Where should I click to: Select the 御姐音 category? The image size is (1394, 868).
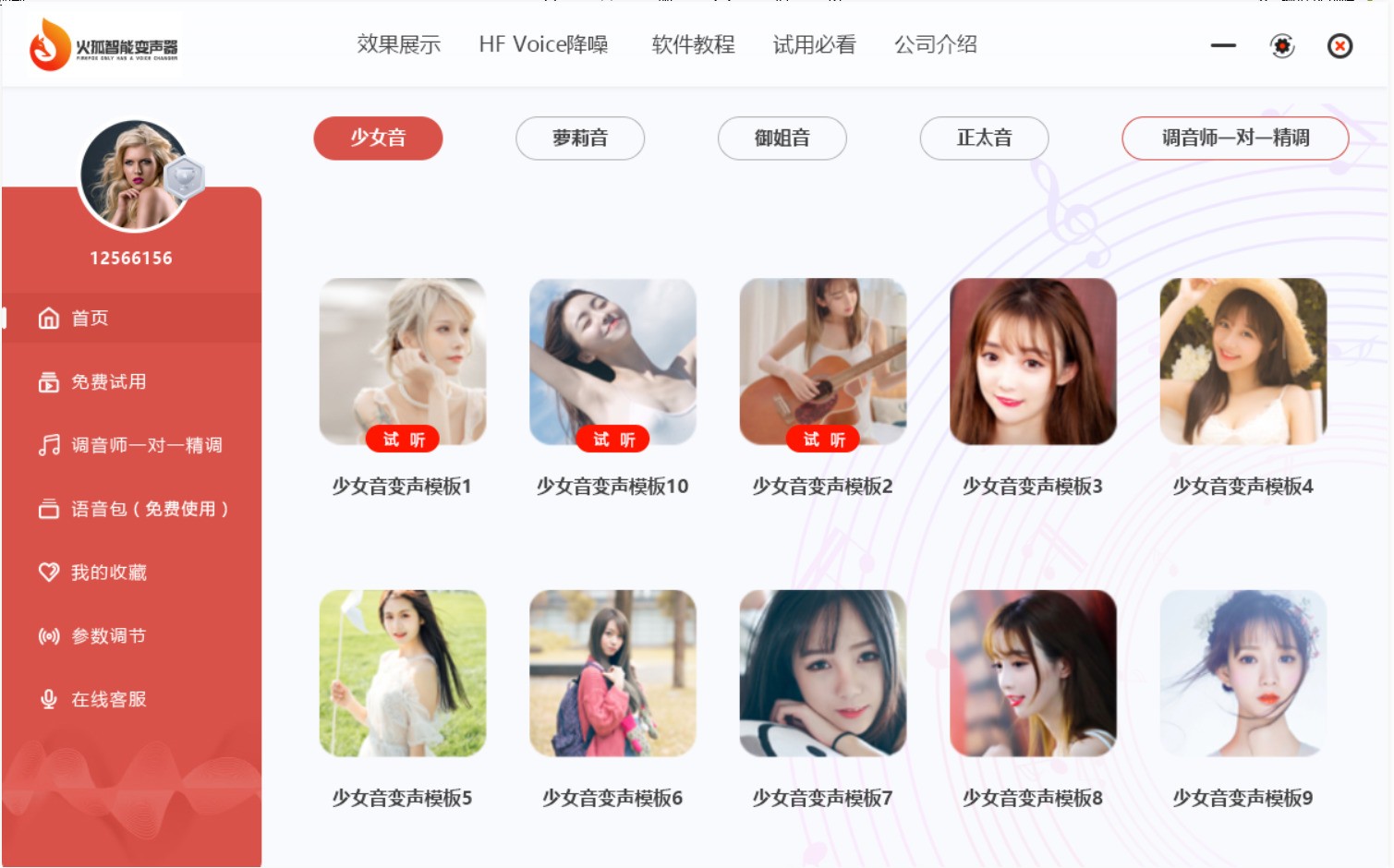(x=782, y=139)
